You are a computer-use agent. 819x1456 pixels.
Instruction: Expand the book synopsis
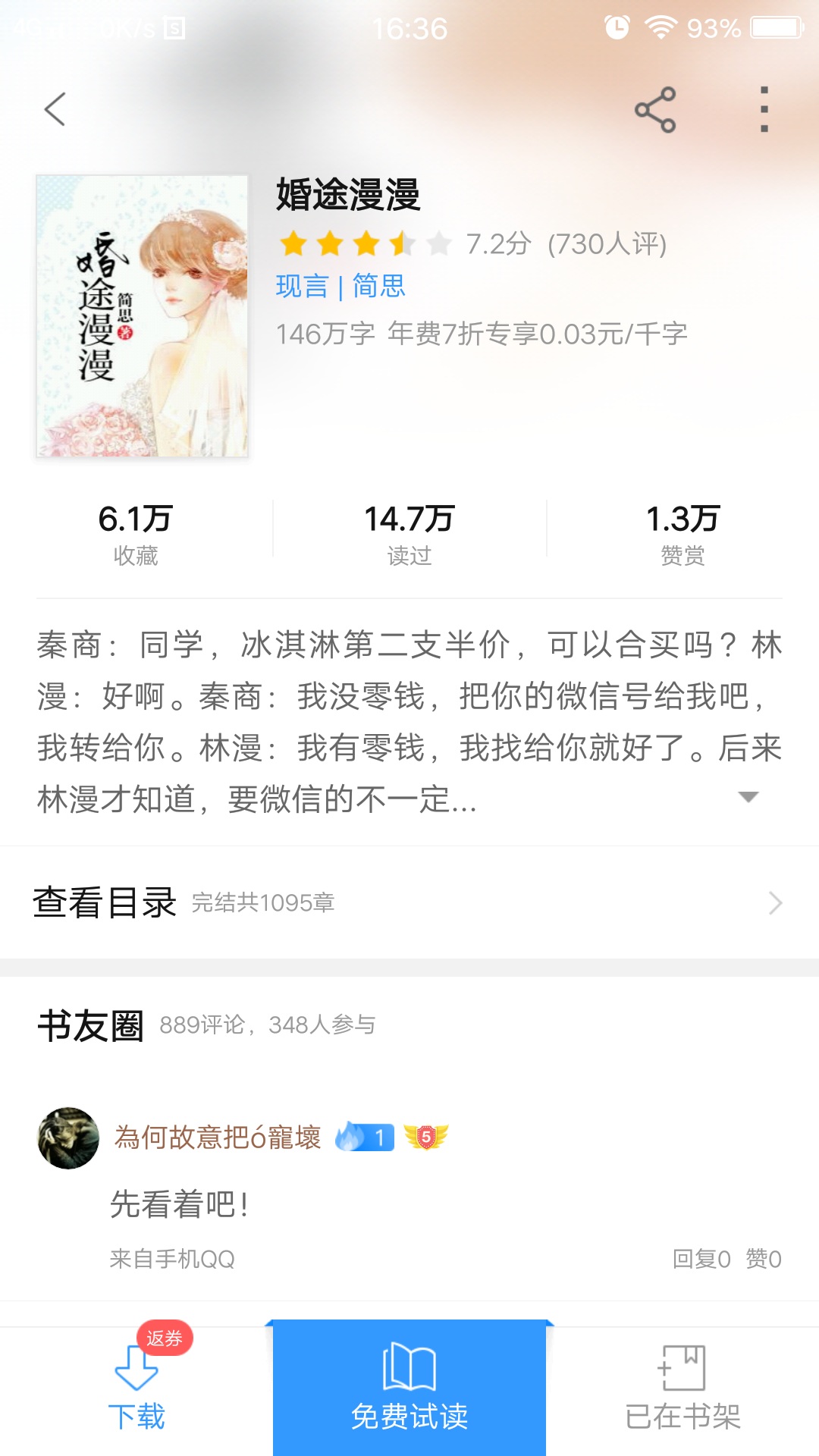click(748, 796)
